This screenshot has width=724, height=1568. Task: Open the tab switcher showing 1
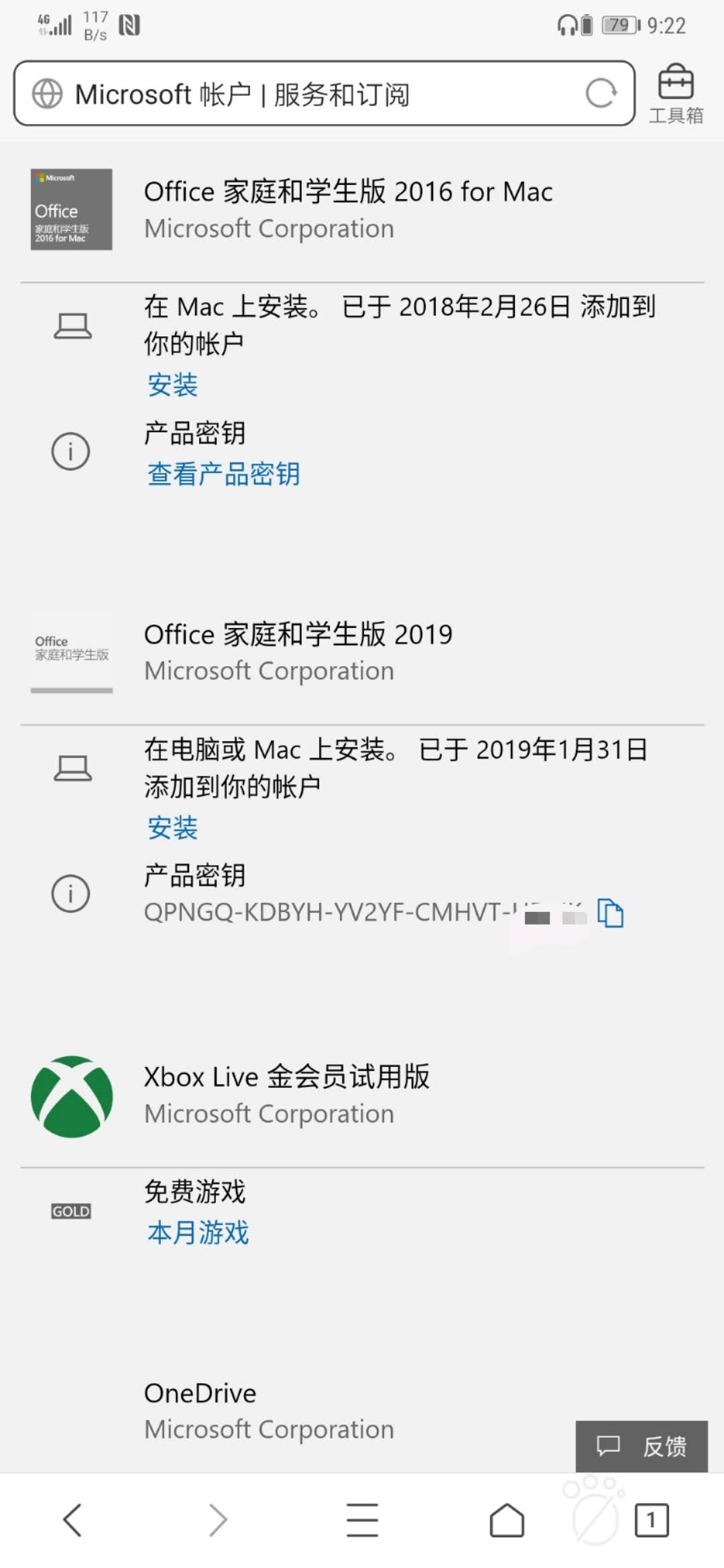tap(651, 1520)
